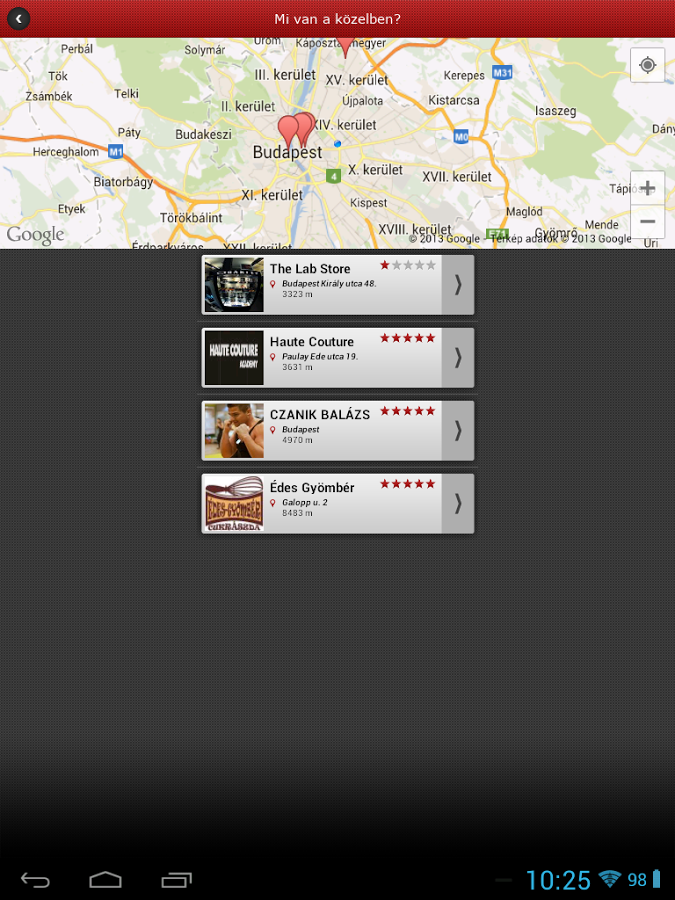Zoom in on the map
The width and height of the screenshot is (675, 900).
point(647,188)
